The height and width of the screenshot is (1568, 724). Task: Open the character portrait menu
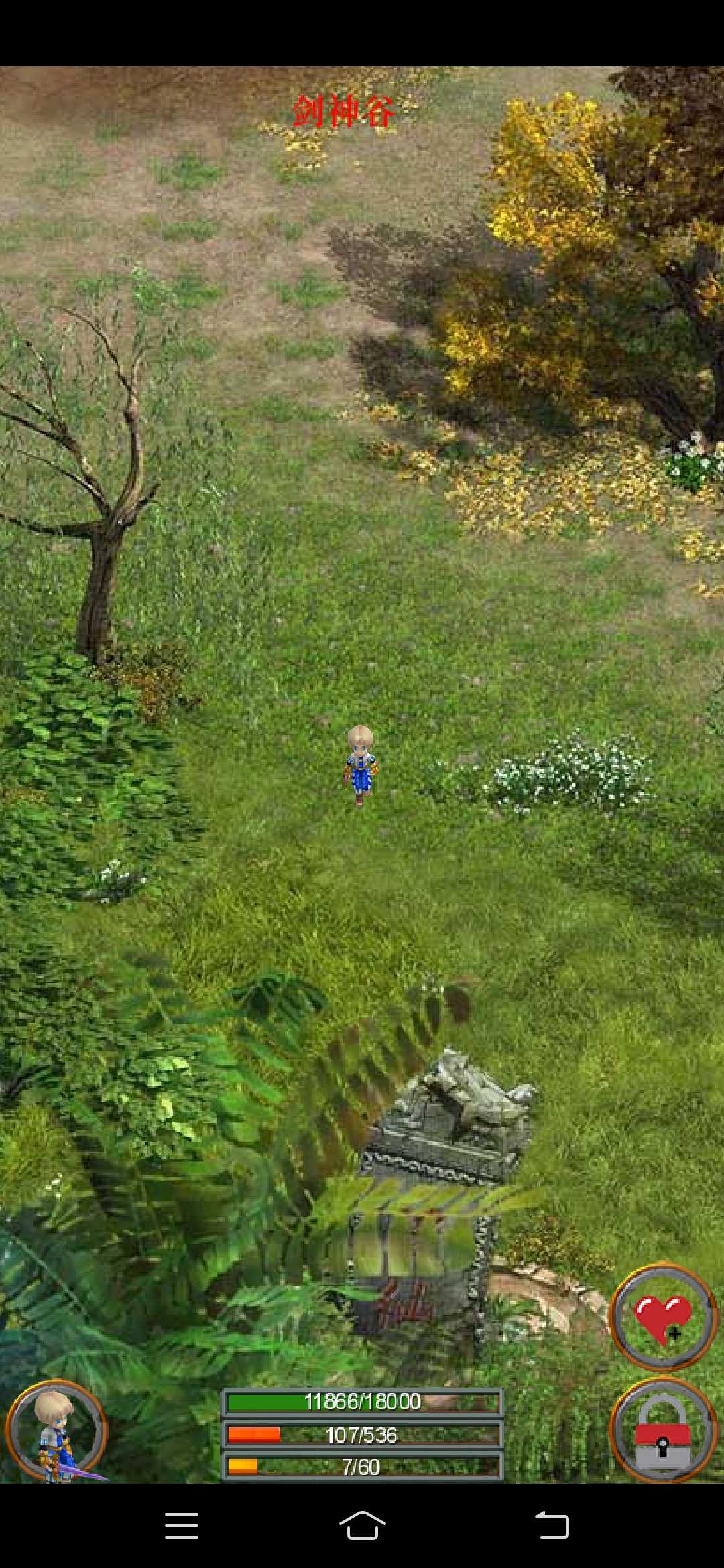(x=56, y=1430)
